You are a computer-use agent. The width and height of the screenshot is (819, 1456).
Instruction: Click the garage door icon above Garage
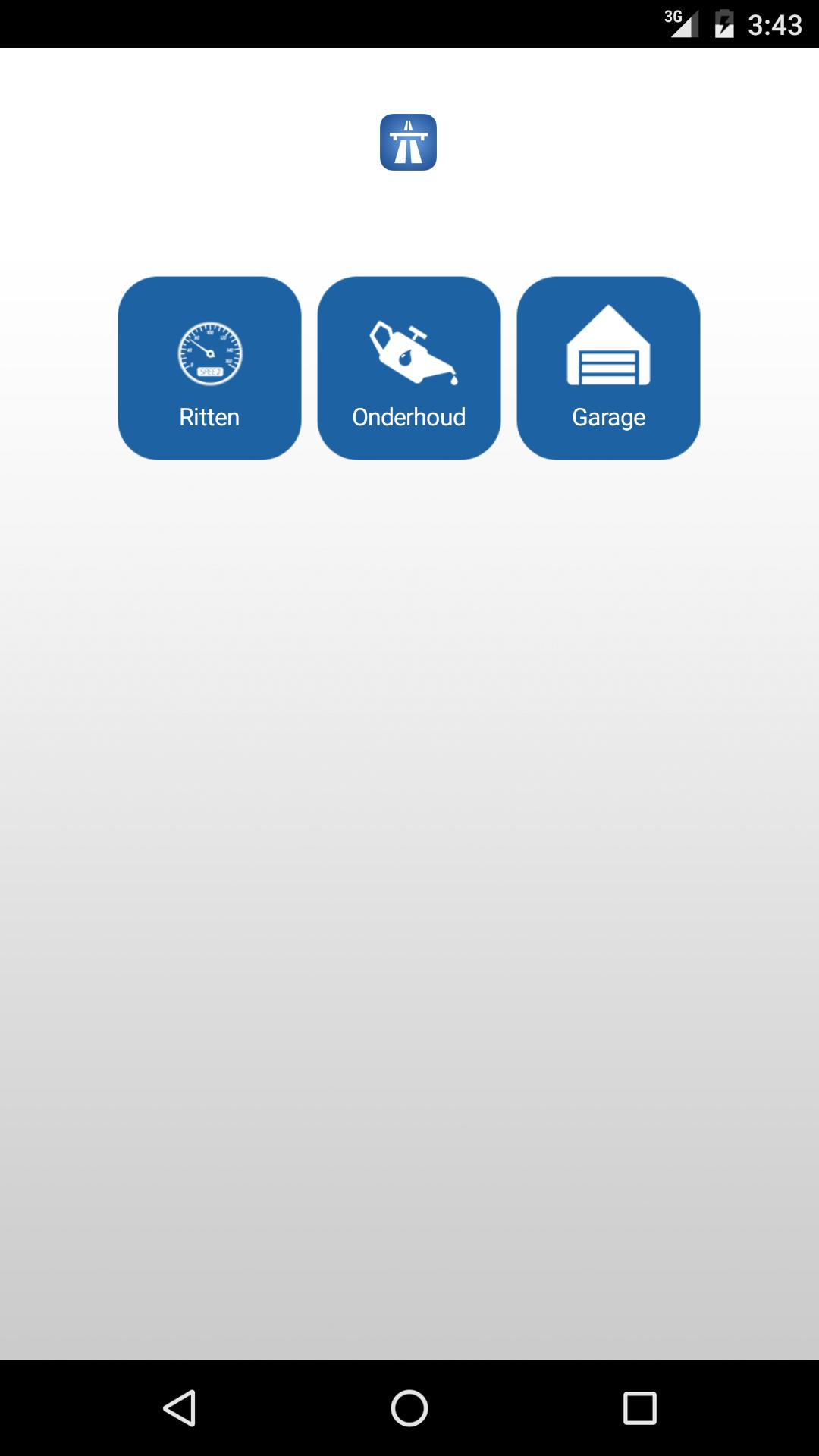(x=608, y=349)
